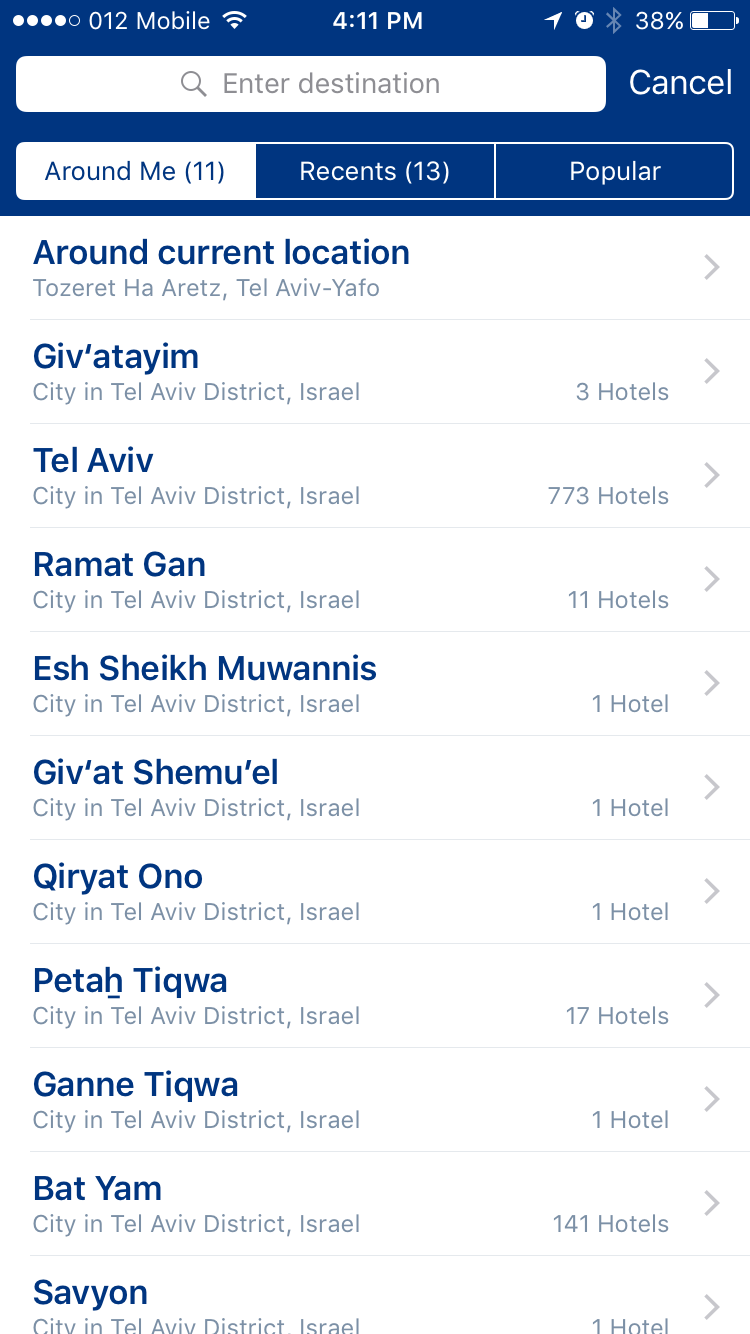Choose Petah Tiqwa with 17 hotels
Screen dimensions: 750x1334
click(x=375, y=996)
